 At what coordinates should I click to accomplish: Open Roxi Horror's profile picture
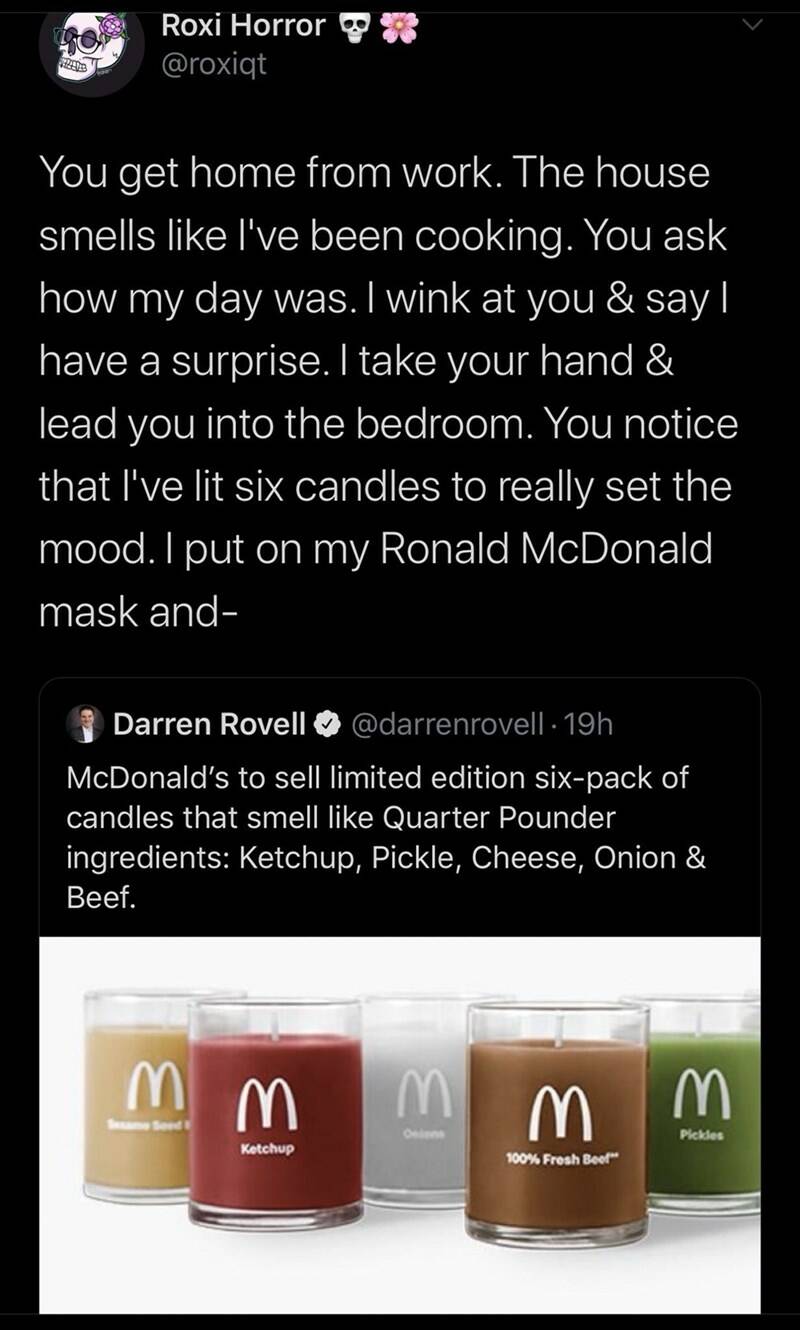pyautogui.click(x=91, y=48)
